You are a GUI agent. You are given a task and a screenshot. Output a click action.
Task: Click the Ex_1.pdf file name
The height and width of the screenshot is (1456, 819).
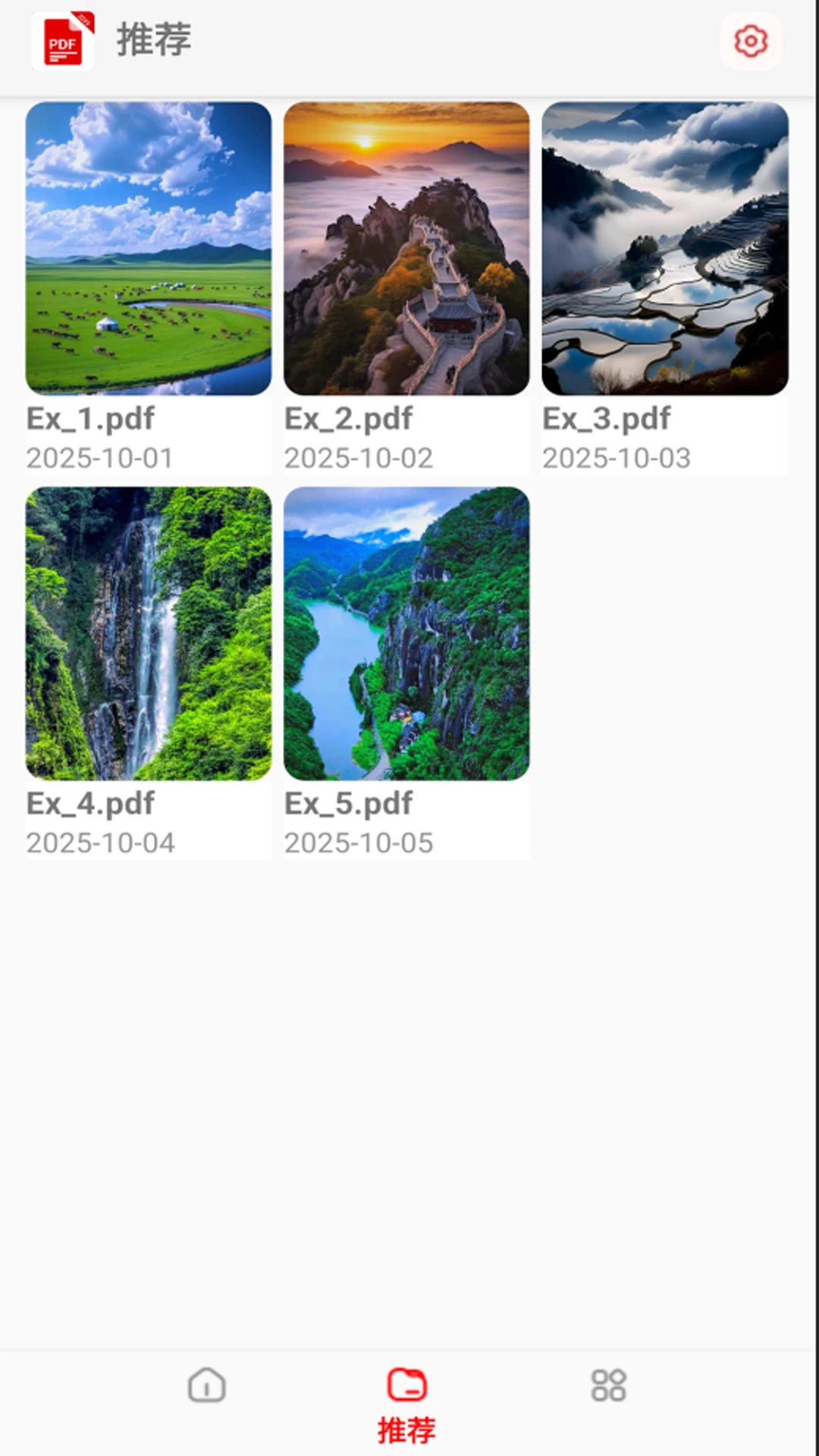click(x=89, y=418)
